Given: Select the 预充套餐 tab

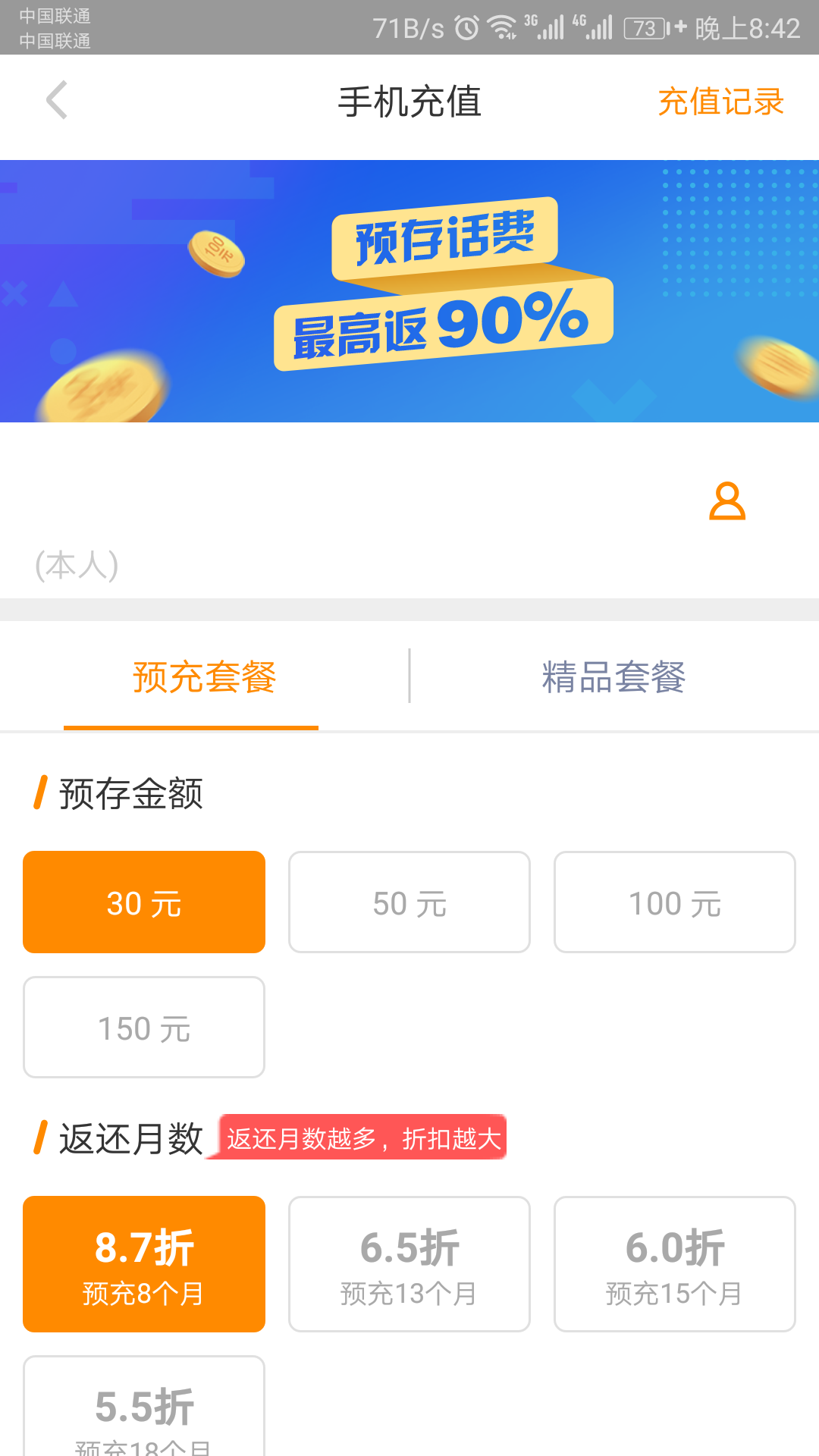Looking at the screenshot, I should [x=204, y=676].
